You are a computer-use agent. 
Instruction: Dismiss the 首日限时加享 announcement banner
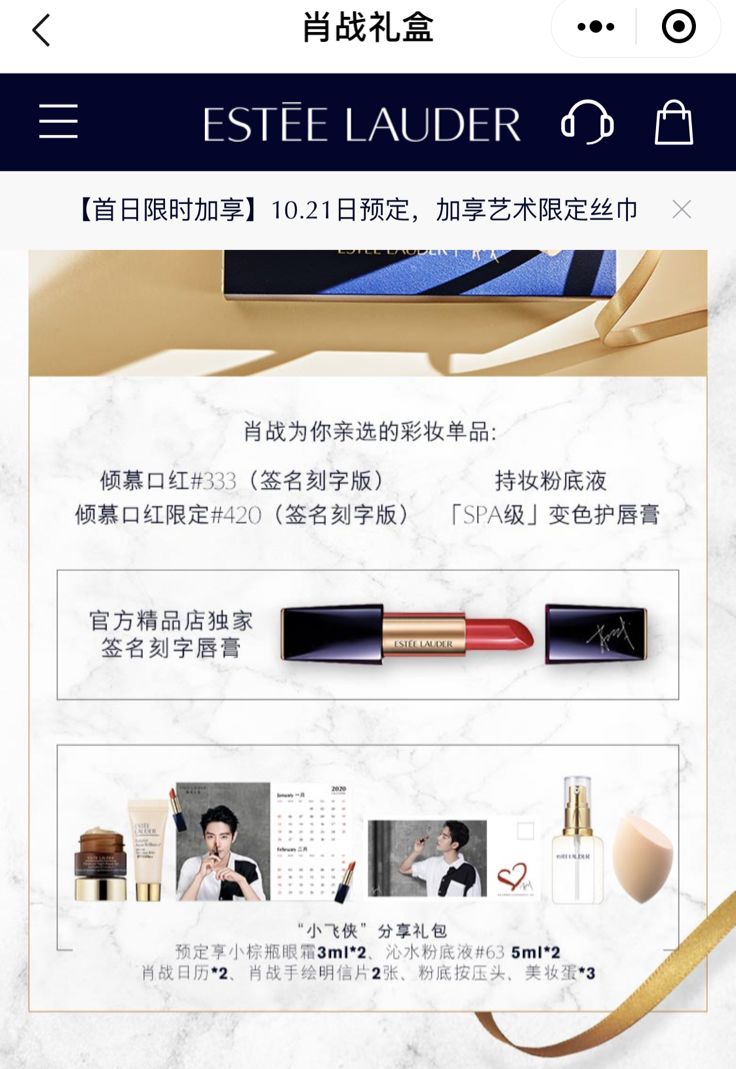(x=682, y=209)
